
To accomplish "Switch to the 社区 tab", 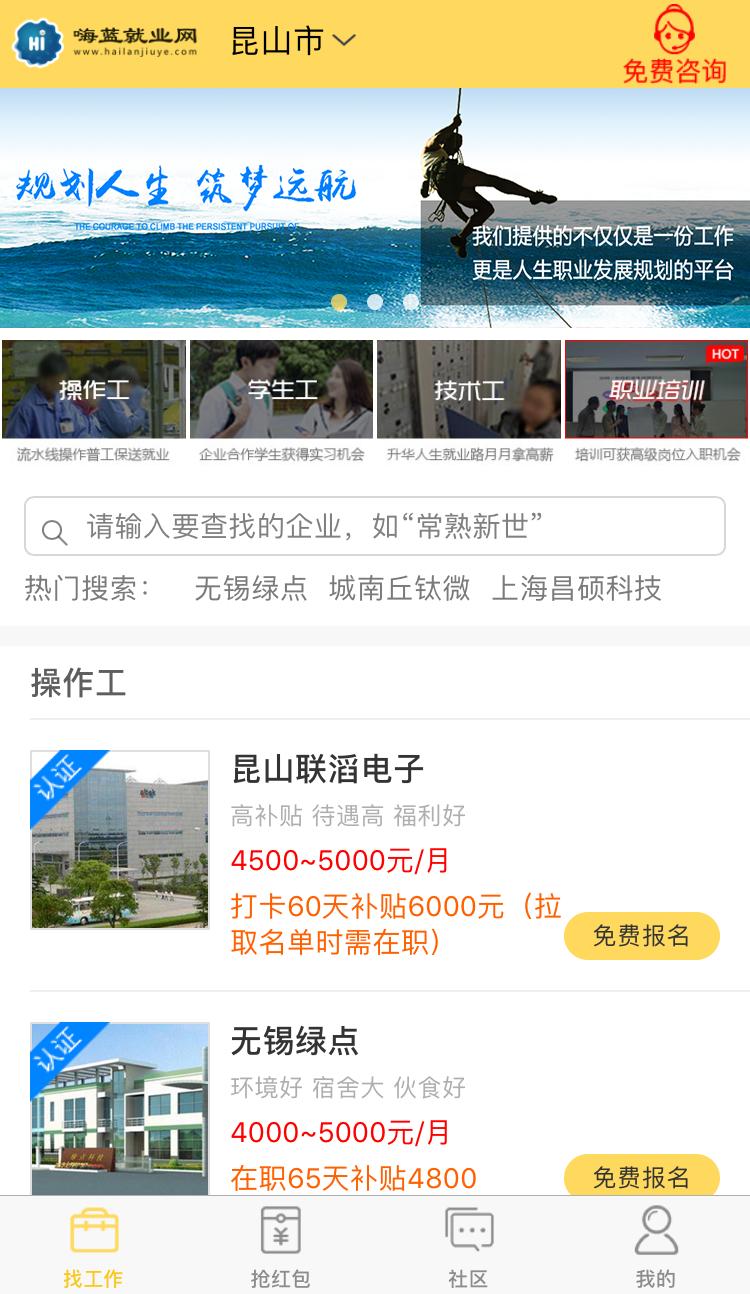I will (468, 1248).
